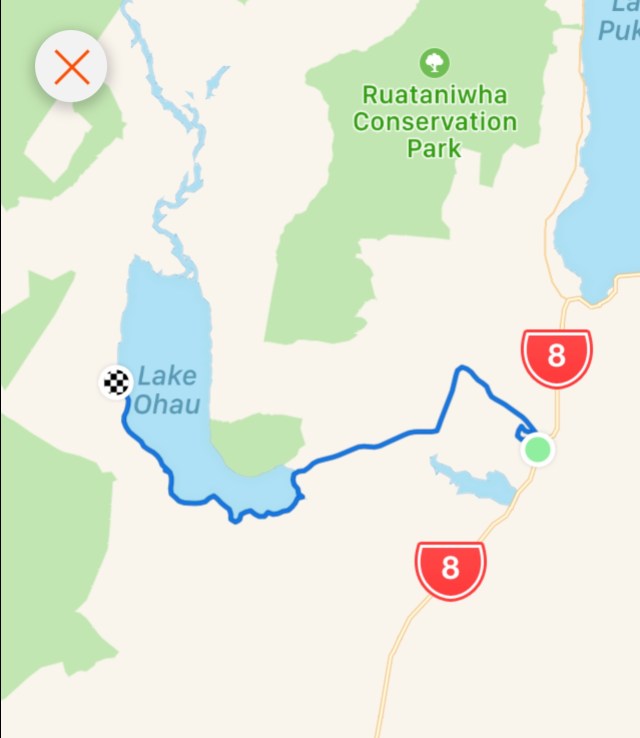This screenshot has height=738, width=640.
Task: Close the full-screen route map
Action: pyautogui.click(x=71, y=68)
